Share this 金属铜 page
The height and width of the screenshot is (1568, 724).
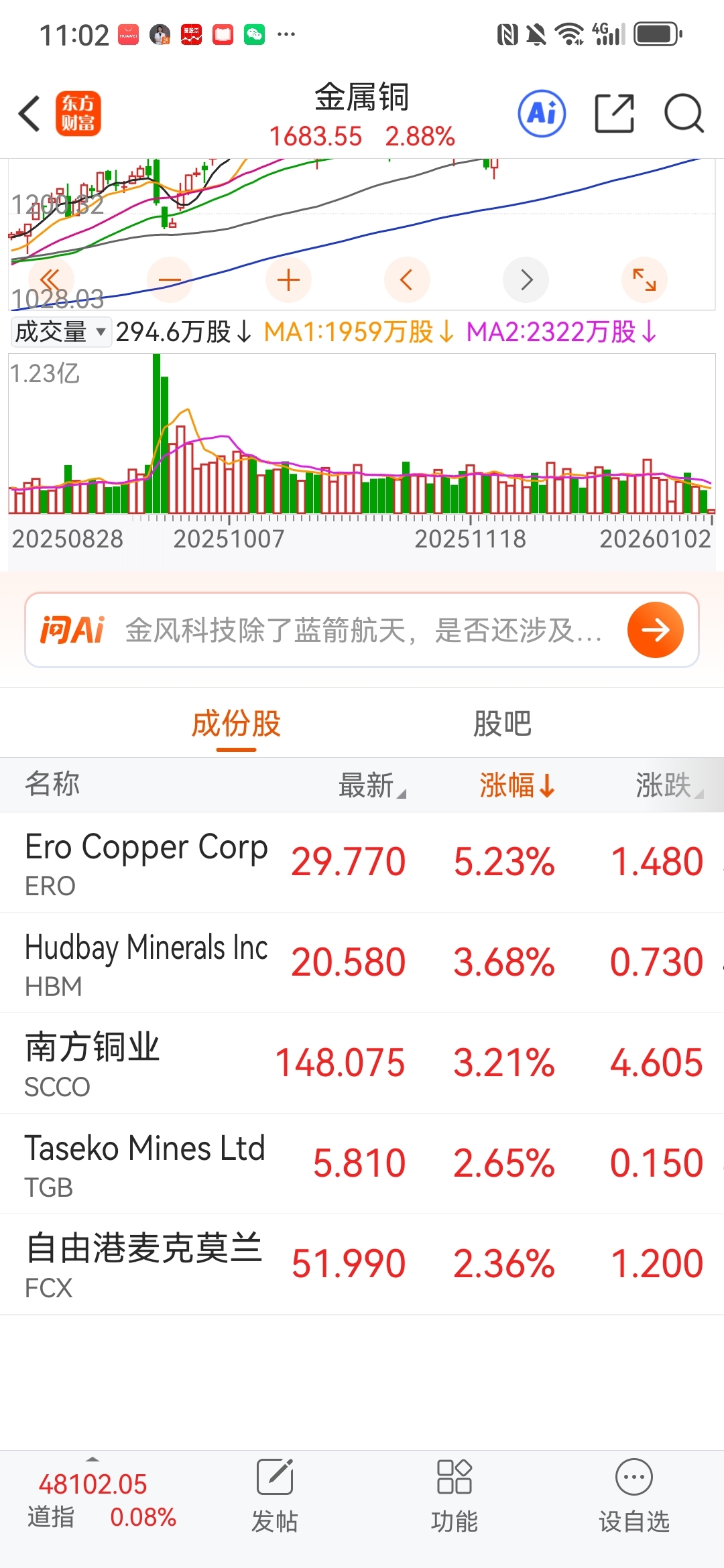click(614, 113)
